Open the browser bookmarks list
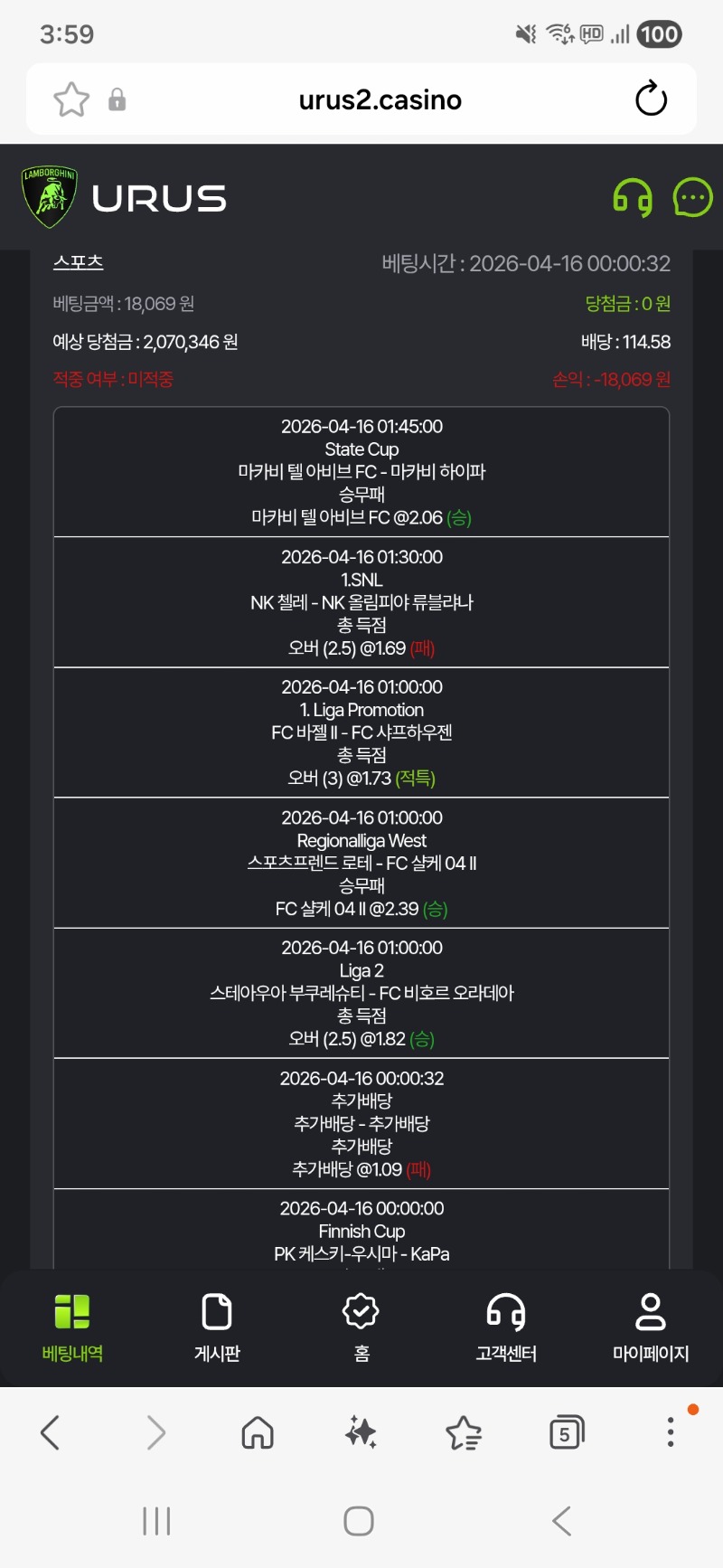This screenshot has width=723, height=1568. (x=464, y=1432)
